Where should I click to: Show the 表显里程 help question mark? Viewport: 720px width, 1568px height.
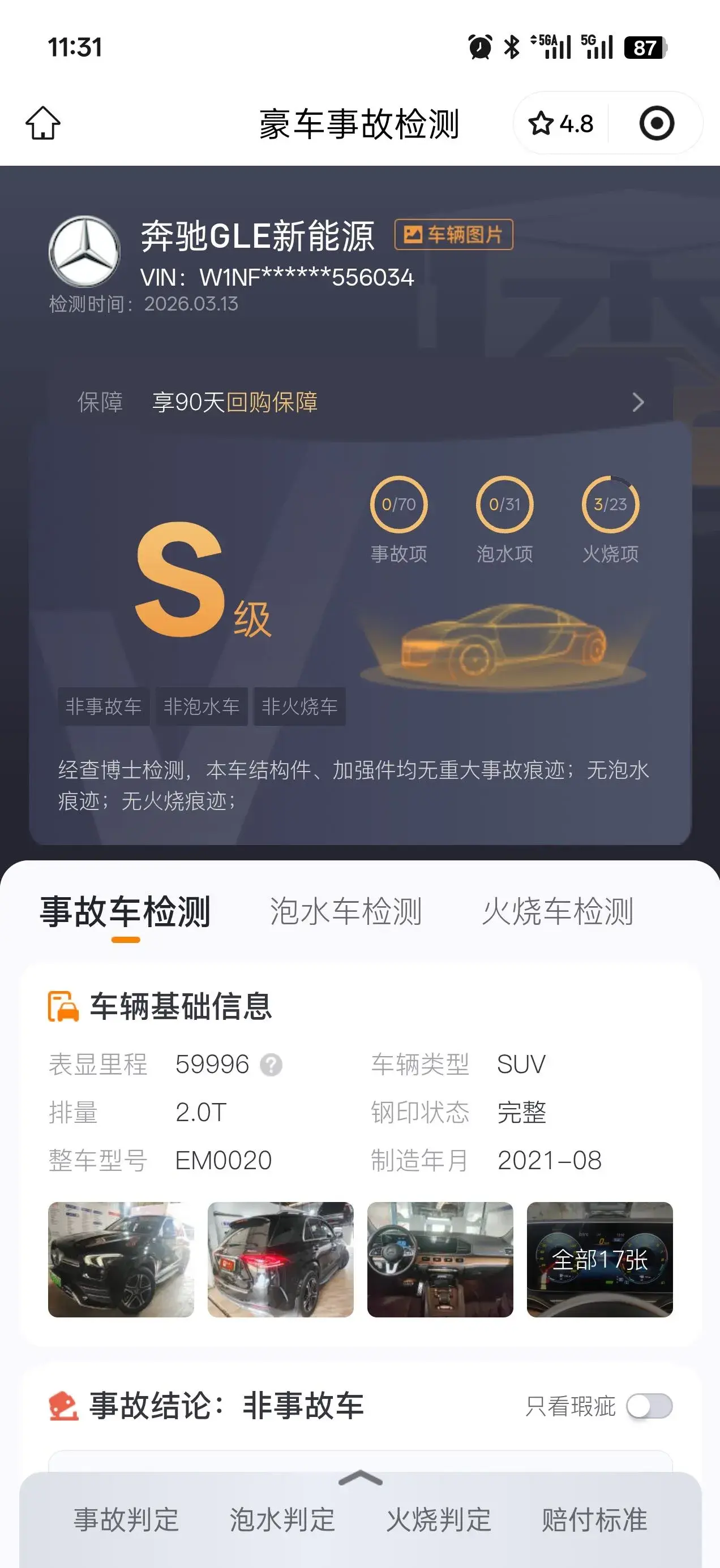(x=271, y=1065)
